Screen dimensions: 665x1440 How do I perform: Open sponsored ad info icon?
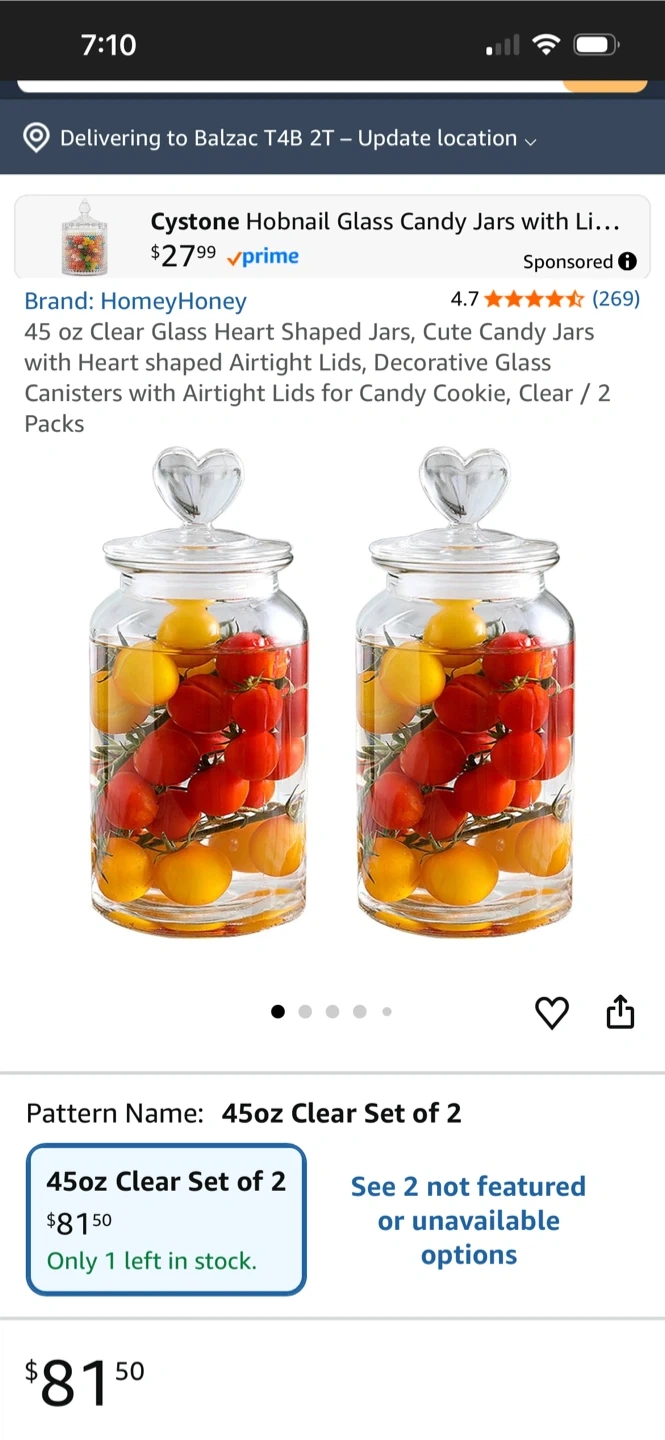pos(628,262)
